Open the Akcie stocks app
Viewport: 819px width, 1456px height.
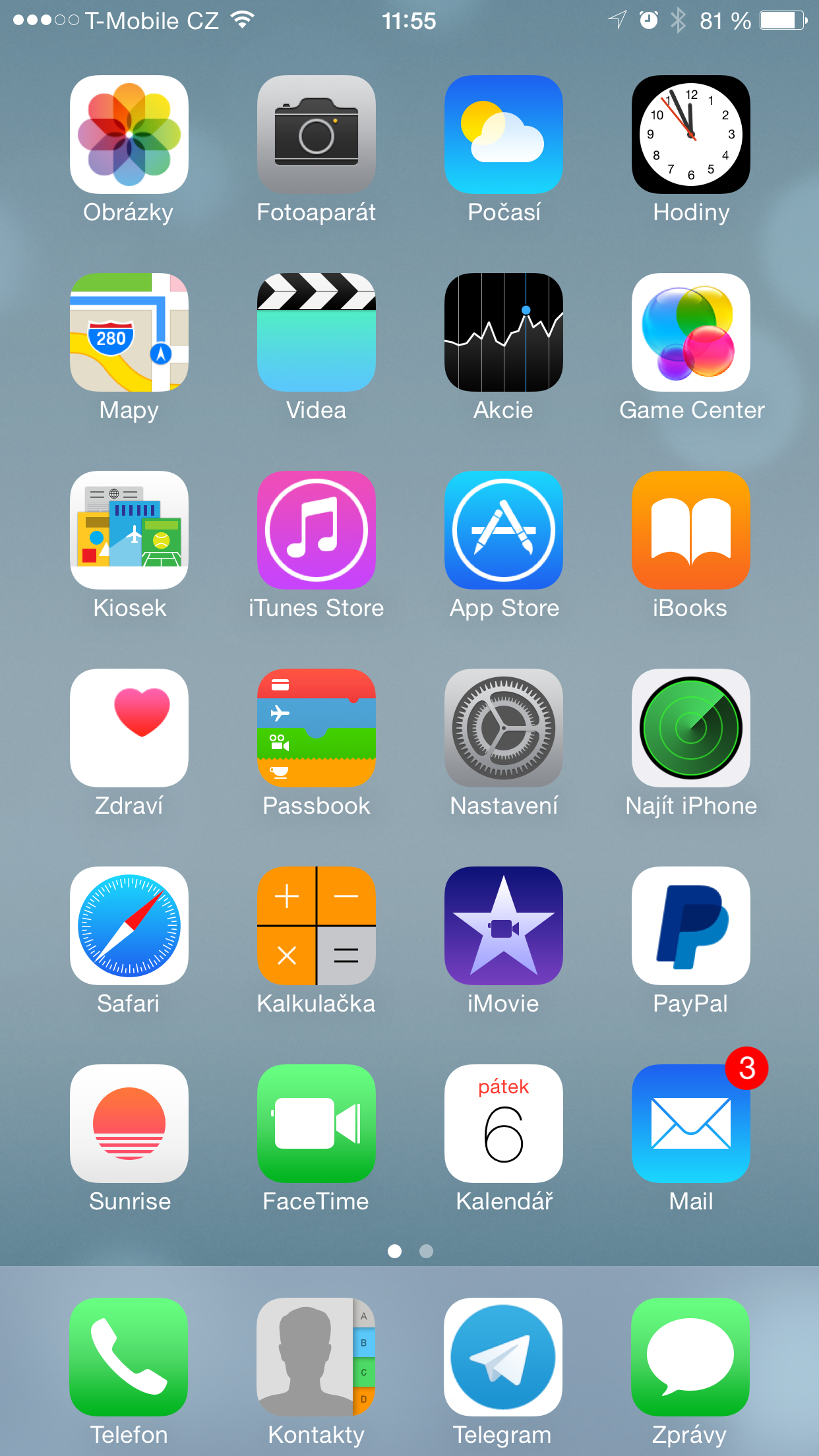504,332
